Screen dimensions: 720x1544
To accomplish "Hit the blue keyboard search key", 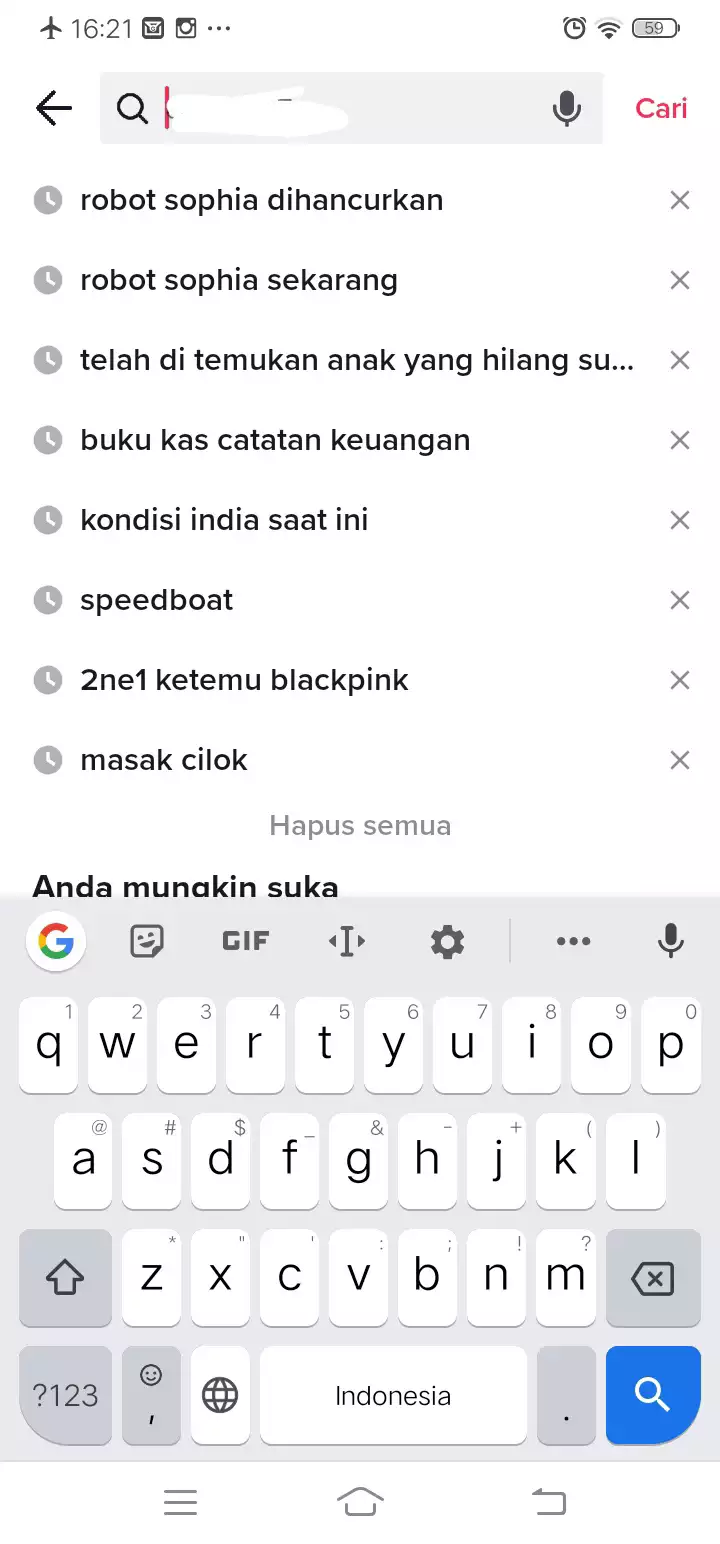I will point(653,1394).
